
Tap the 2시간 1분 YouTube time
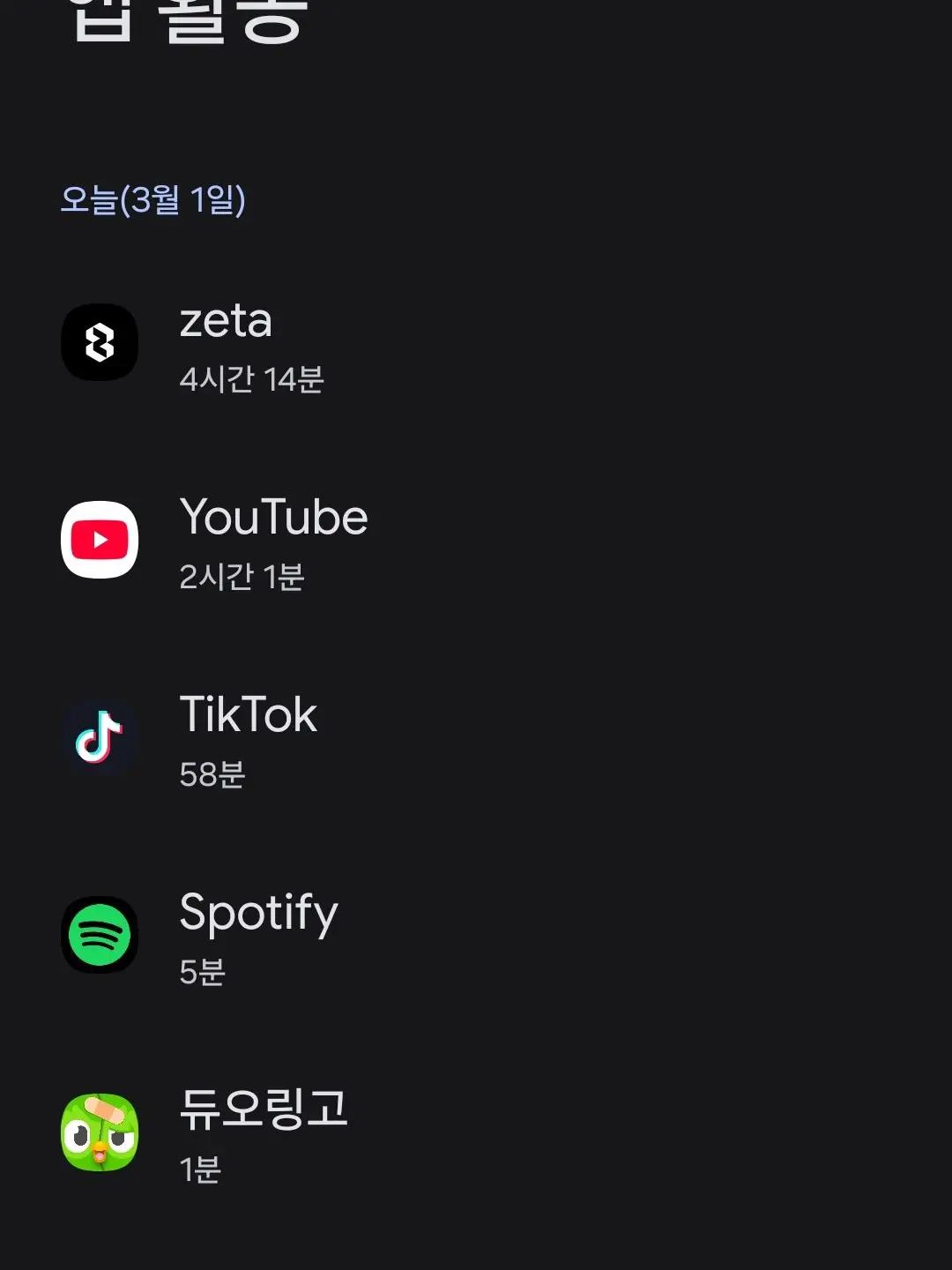pyautogui.click(x=242, y=577)
